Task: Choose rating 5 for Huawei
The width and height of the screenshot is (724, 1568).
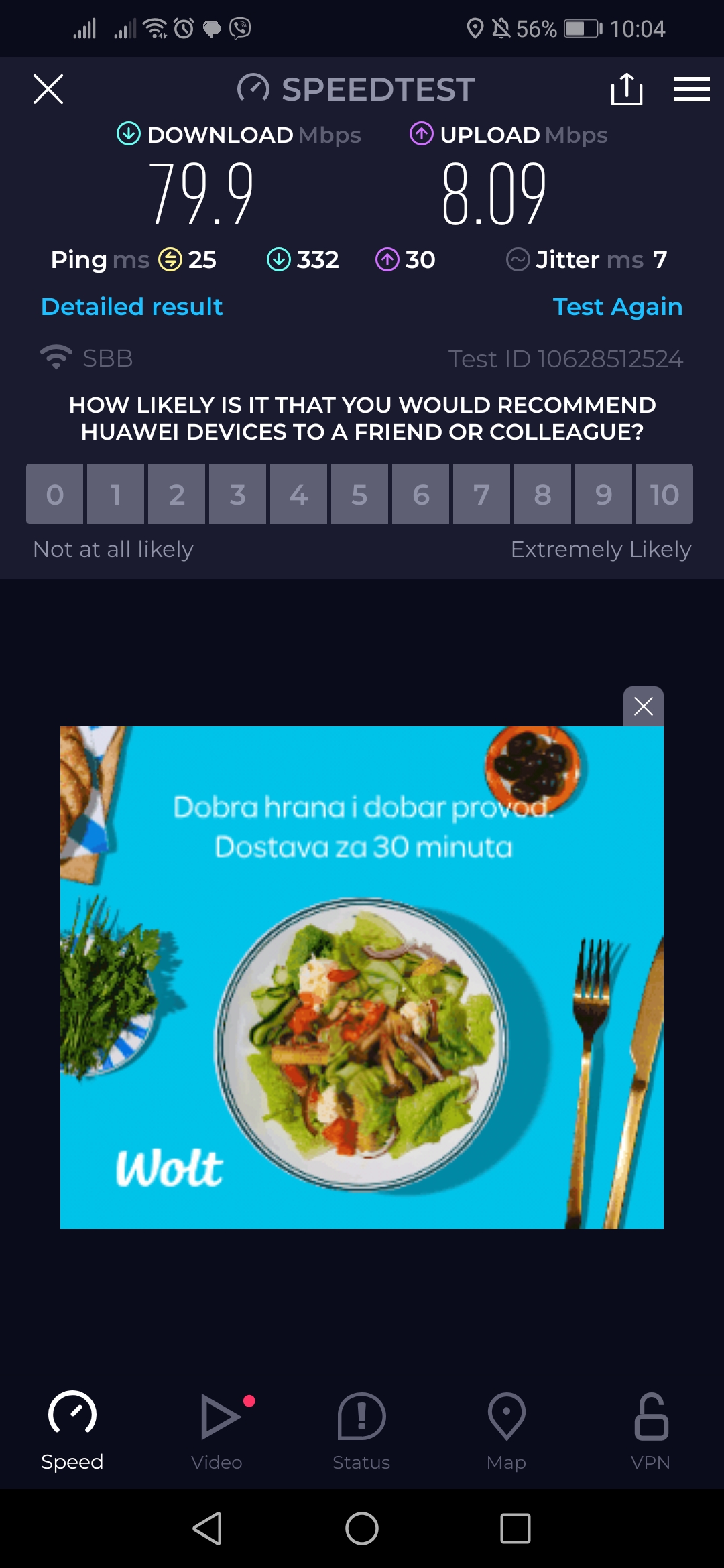Action: pyautogui.click(x=359, y=494)
